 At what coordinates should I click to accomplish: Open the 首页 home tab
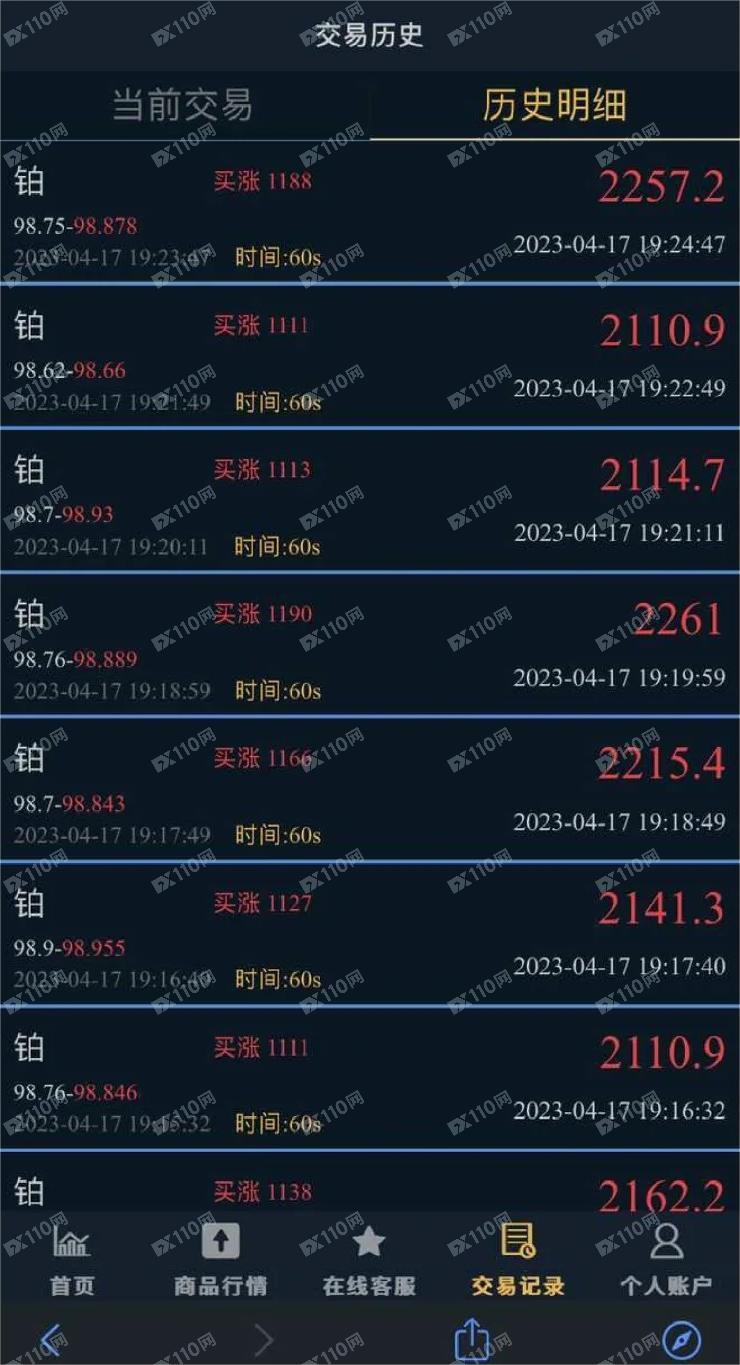coord(72,1260)
